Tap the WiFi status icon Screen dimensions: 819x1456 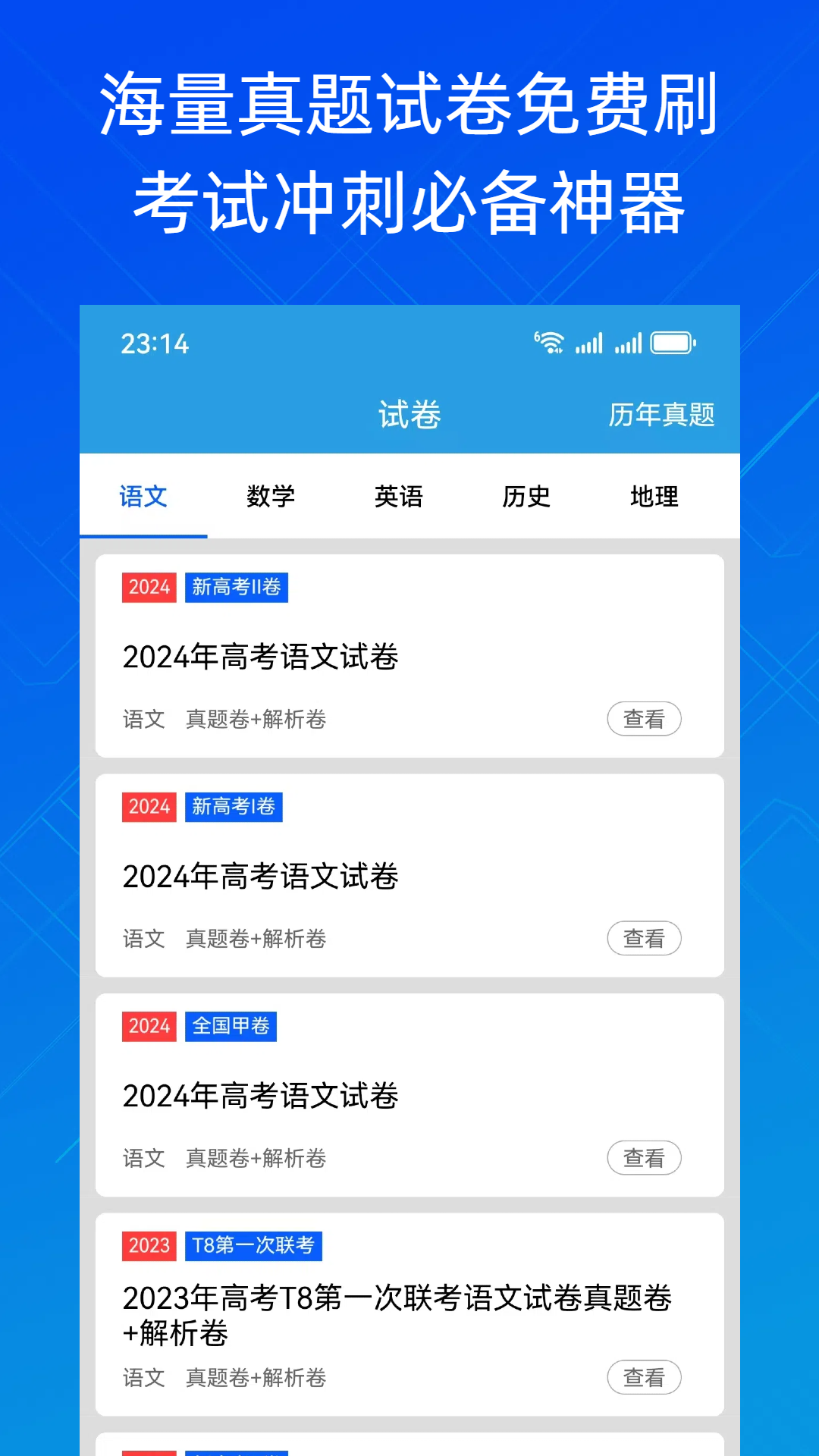[550, 342]
